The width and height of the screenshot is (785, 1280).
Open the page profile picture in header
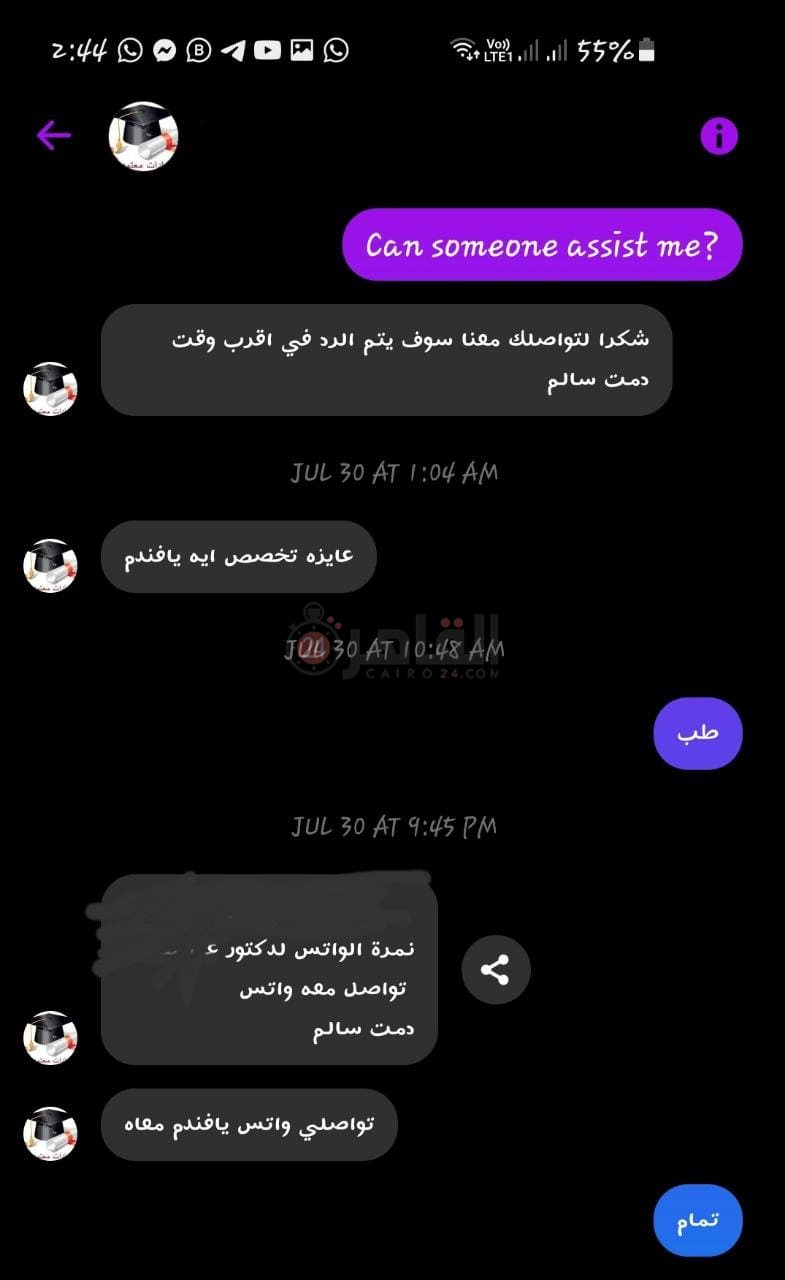(x=143, y=136)
